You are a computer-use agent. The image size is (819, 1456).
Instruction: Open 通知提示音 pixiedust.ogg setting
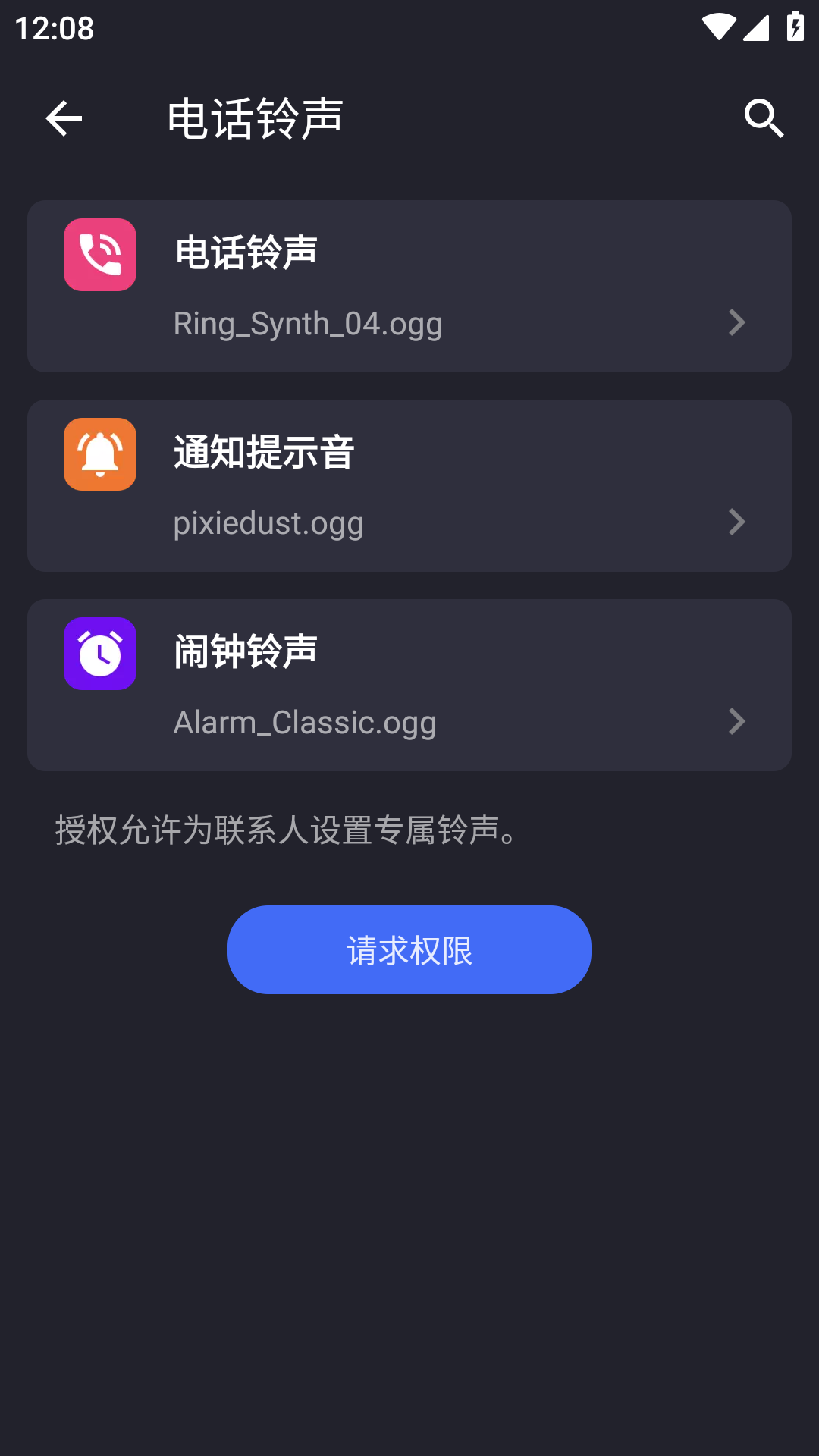point(409,486)
